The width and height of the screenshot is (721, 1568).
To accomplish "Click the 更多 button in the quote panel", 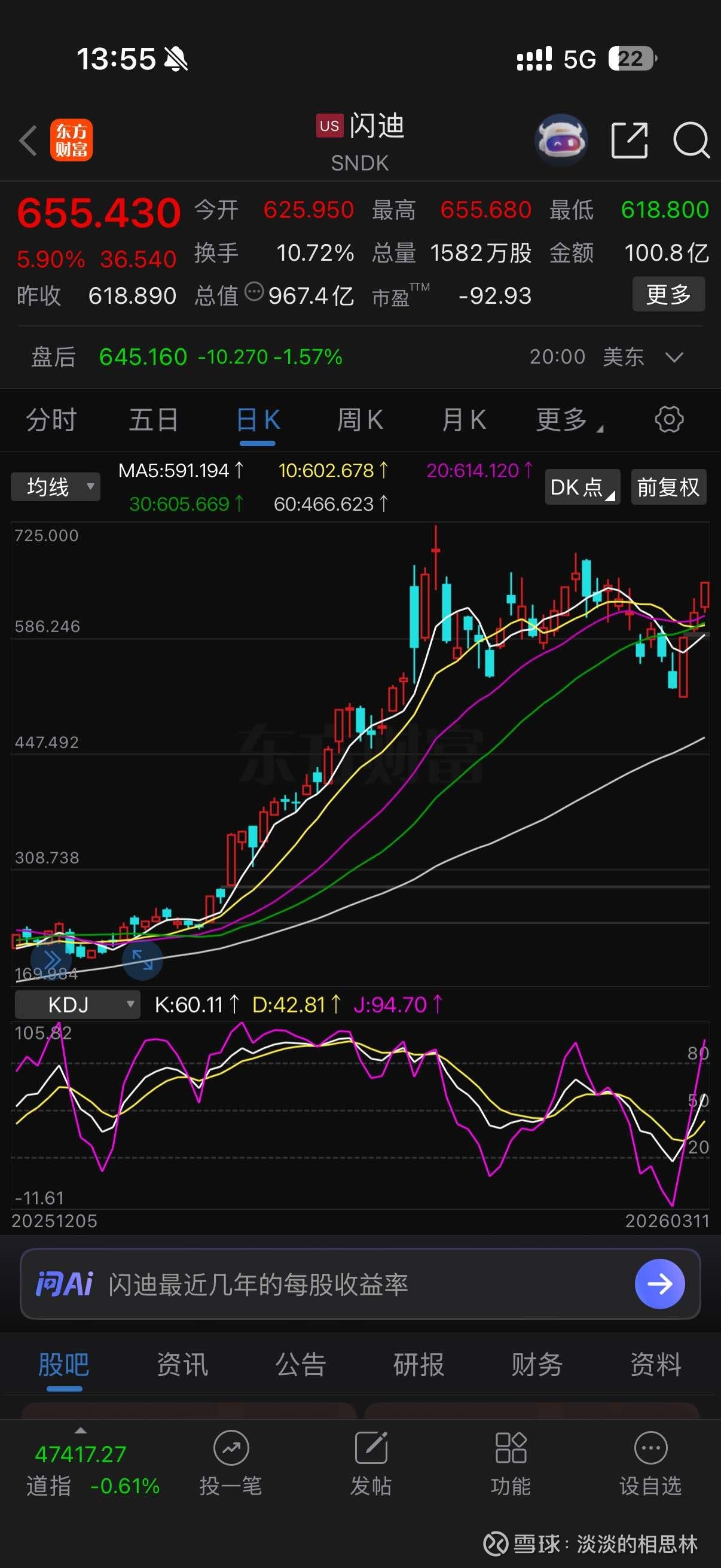I will (x=668, y=295).
